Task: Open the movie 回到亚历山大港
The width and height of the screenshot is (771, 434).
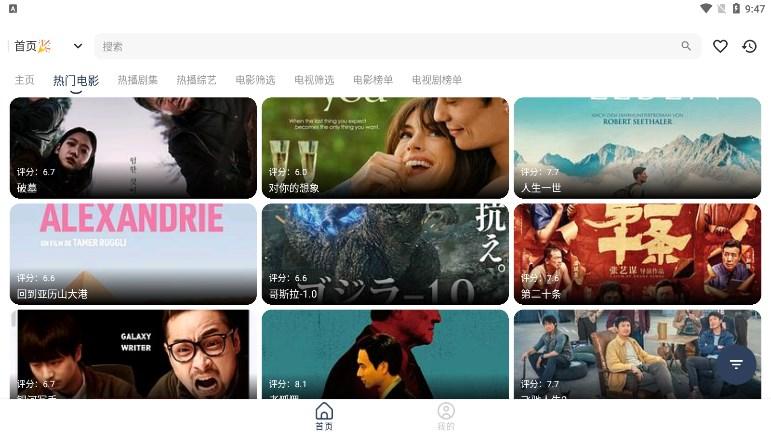Action: [x=133, y=253]
